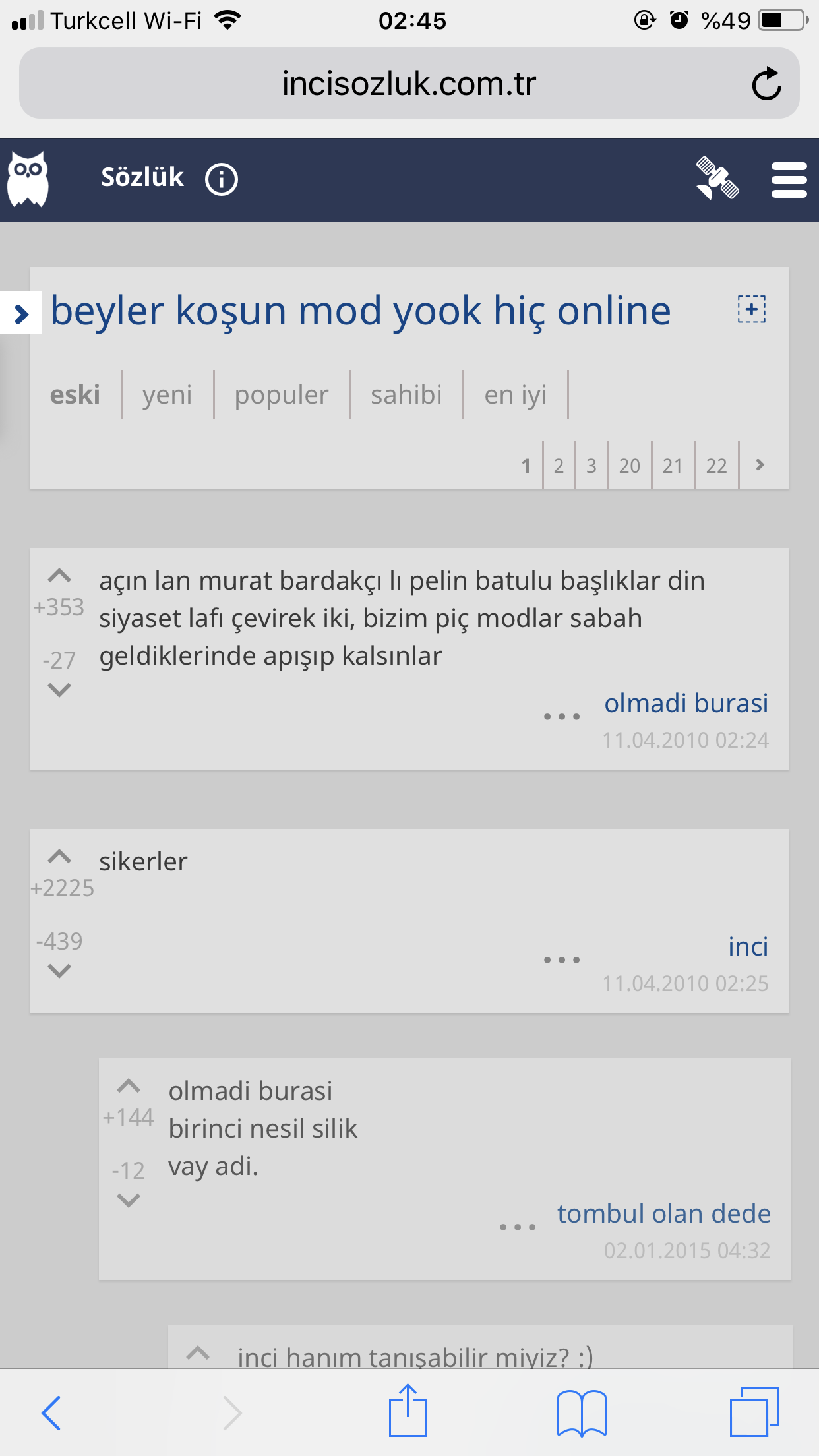Open the profile of inci

tap(748, 947)
